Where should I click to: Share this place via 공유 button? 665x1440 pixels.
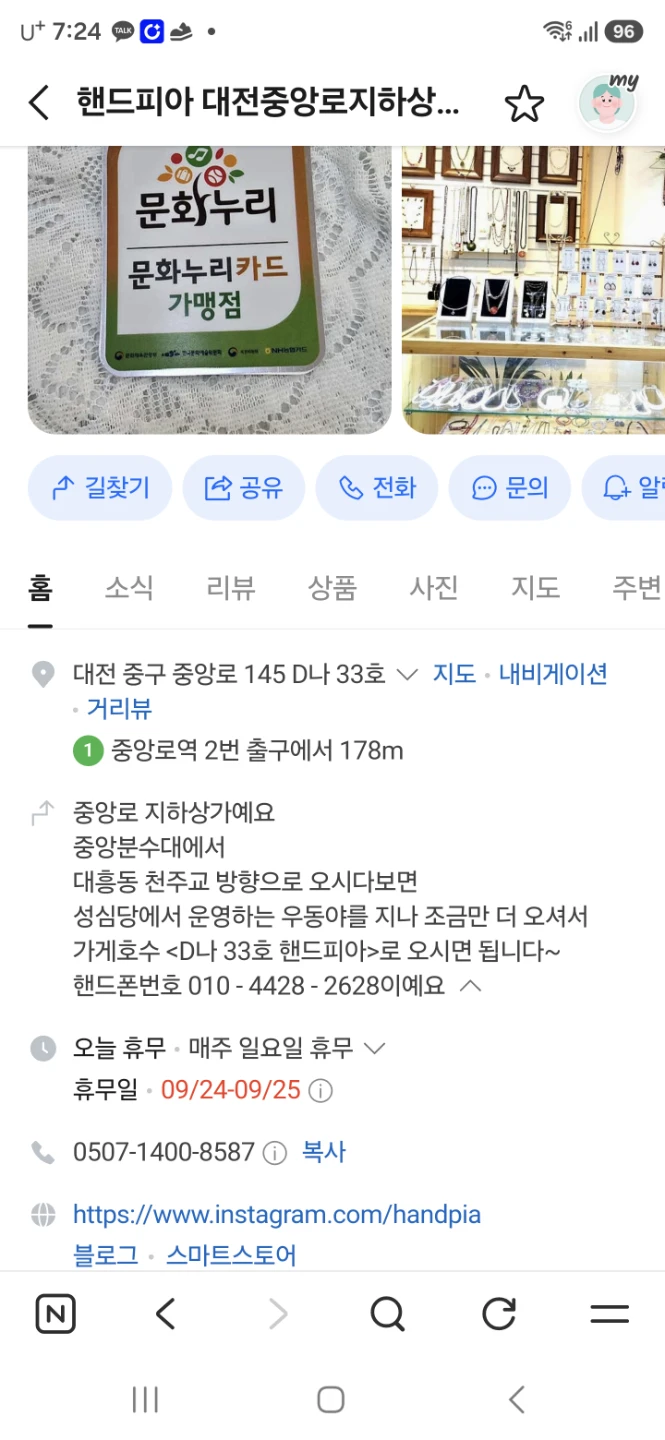244,488
